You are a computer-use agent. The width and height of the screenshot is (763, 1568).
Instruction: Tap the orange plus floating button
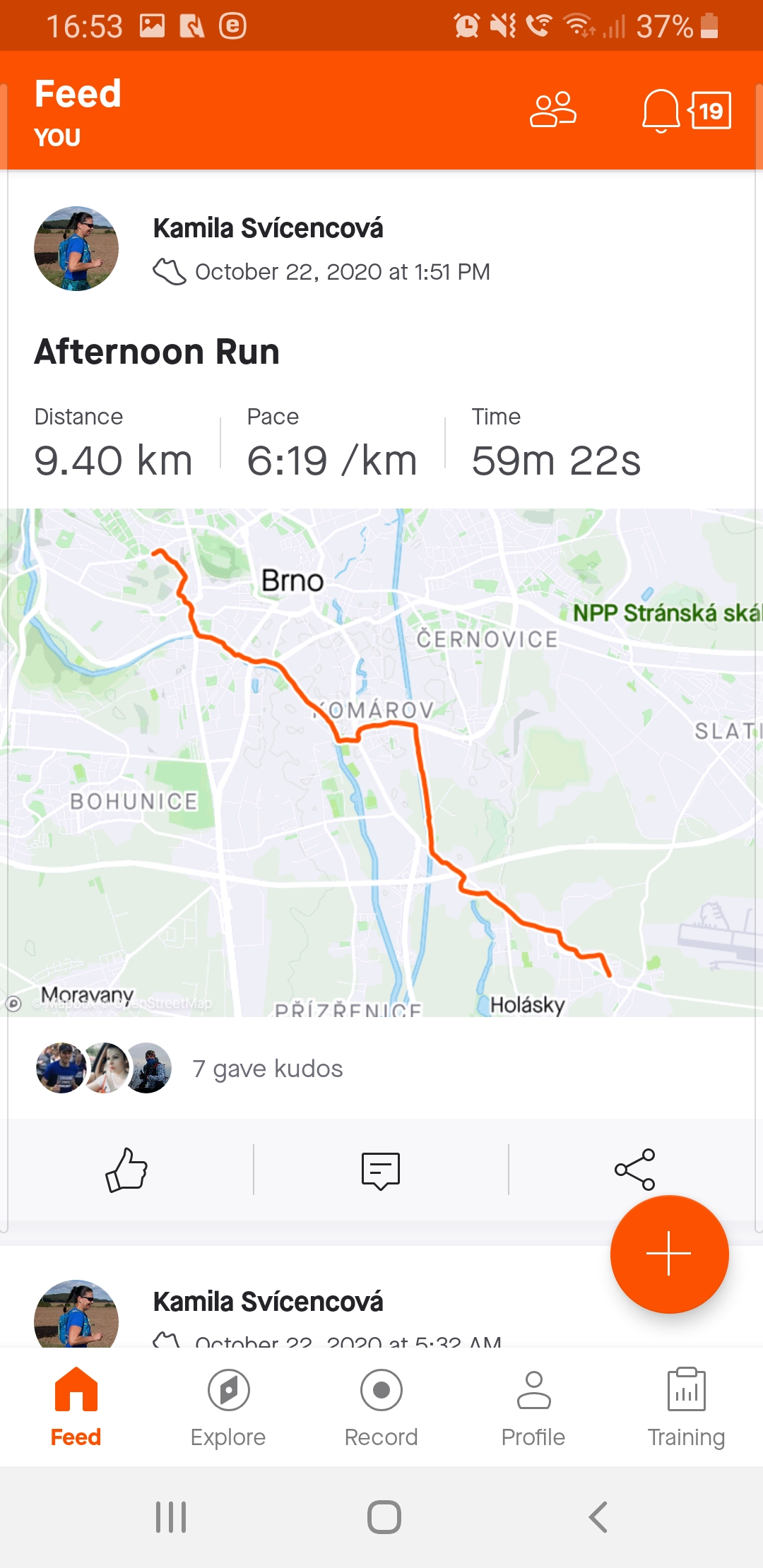(x=669, y=1254)
